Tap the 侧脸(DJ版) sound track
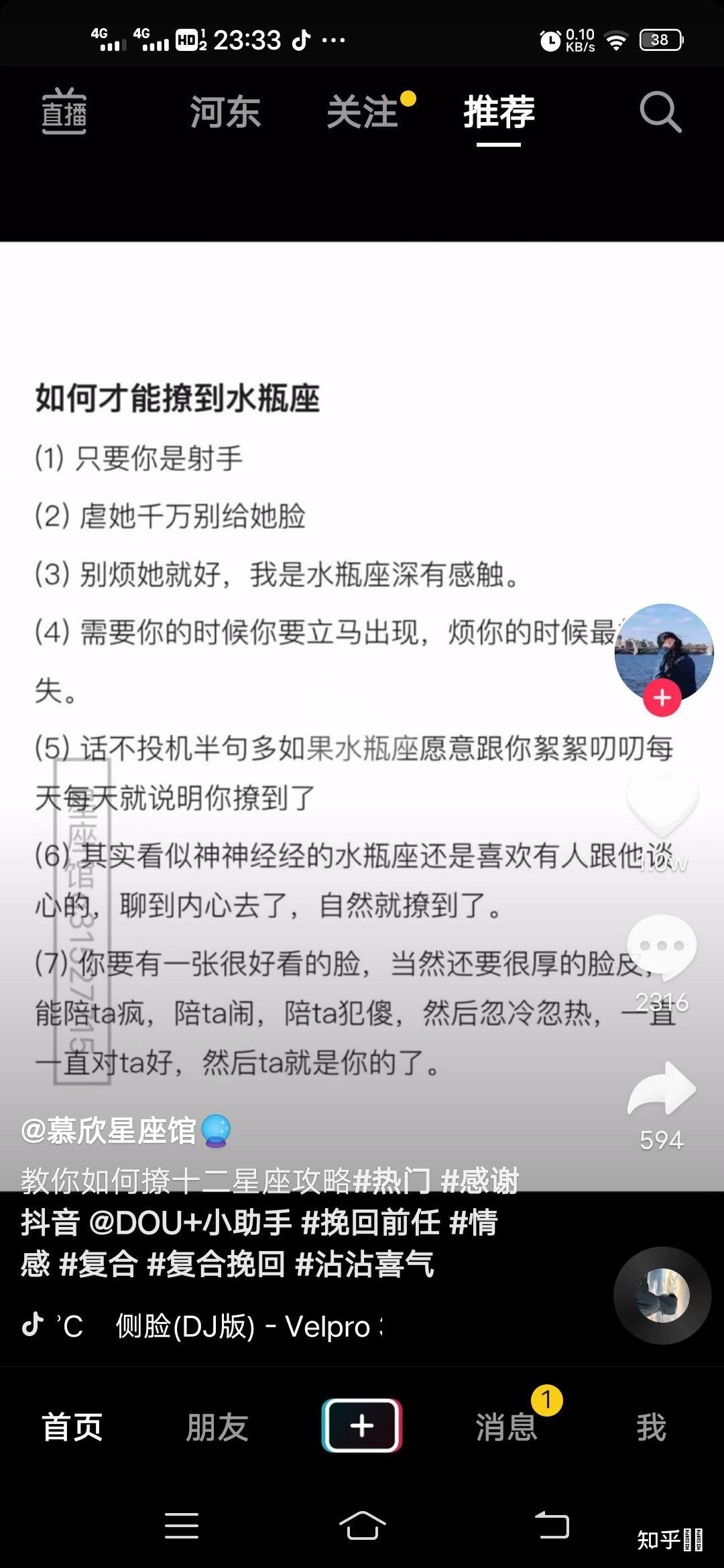Screen dimensions: 724x1568 coord(243,1326)
